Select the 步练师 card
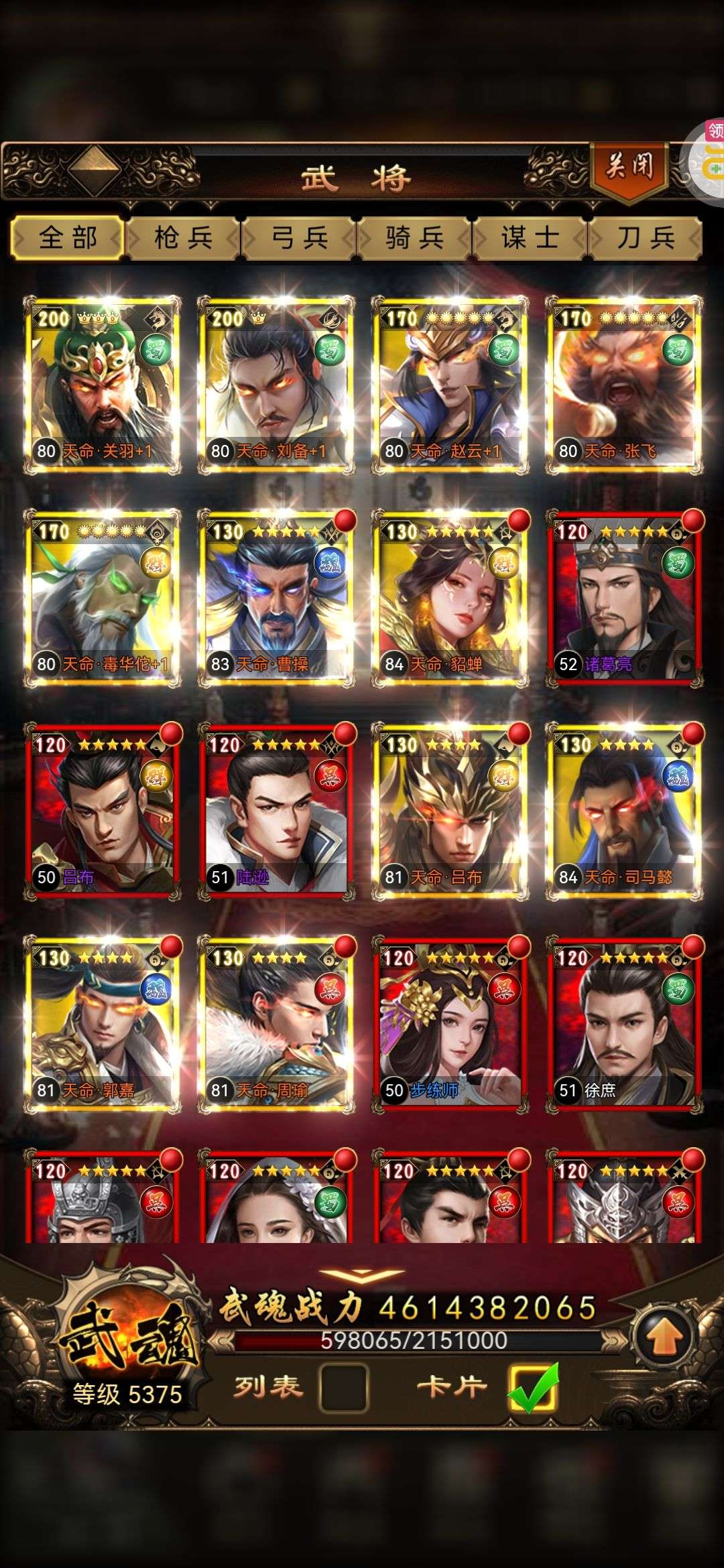 coord(450,1025)
